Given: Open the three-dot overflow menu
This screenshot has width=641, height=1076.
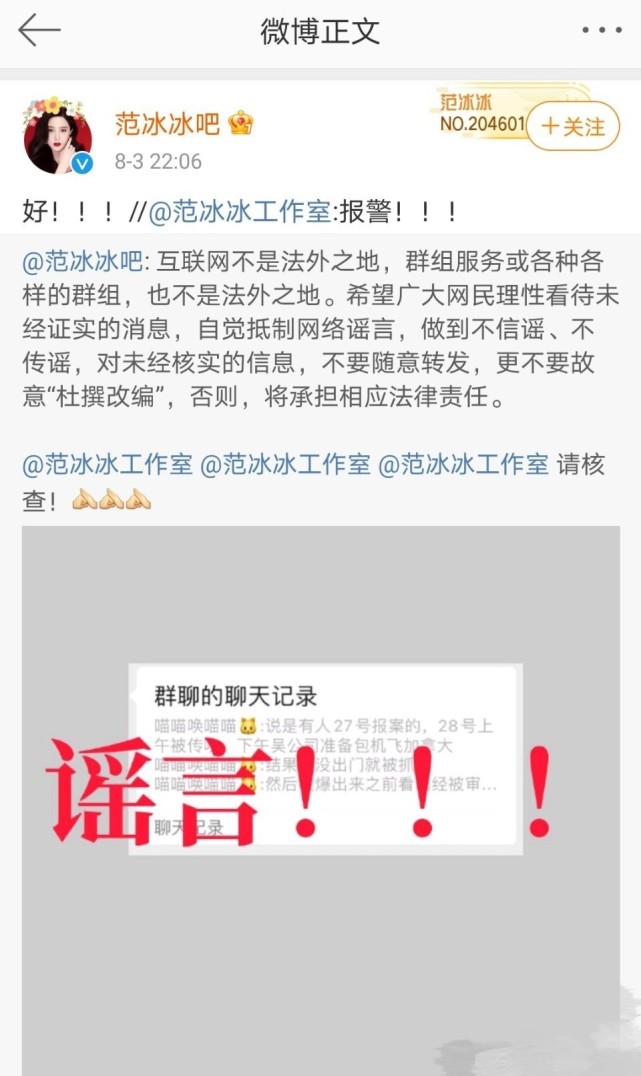Looking at the screenshot, I should click(x=602, y=31).
